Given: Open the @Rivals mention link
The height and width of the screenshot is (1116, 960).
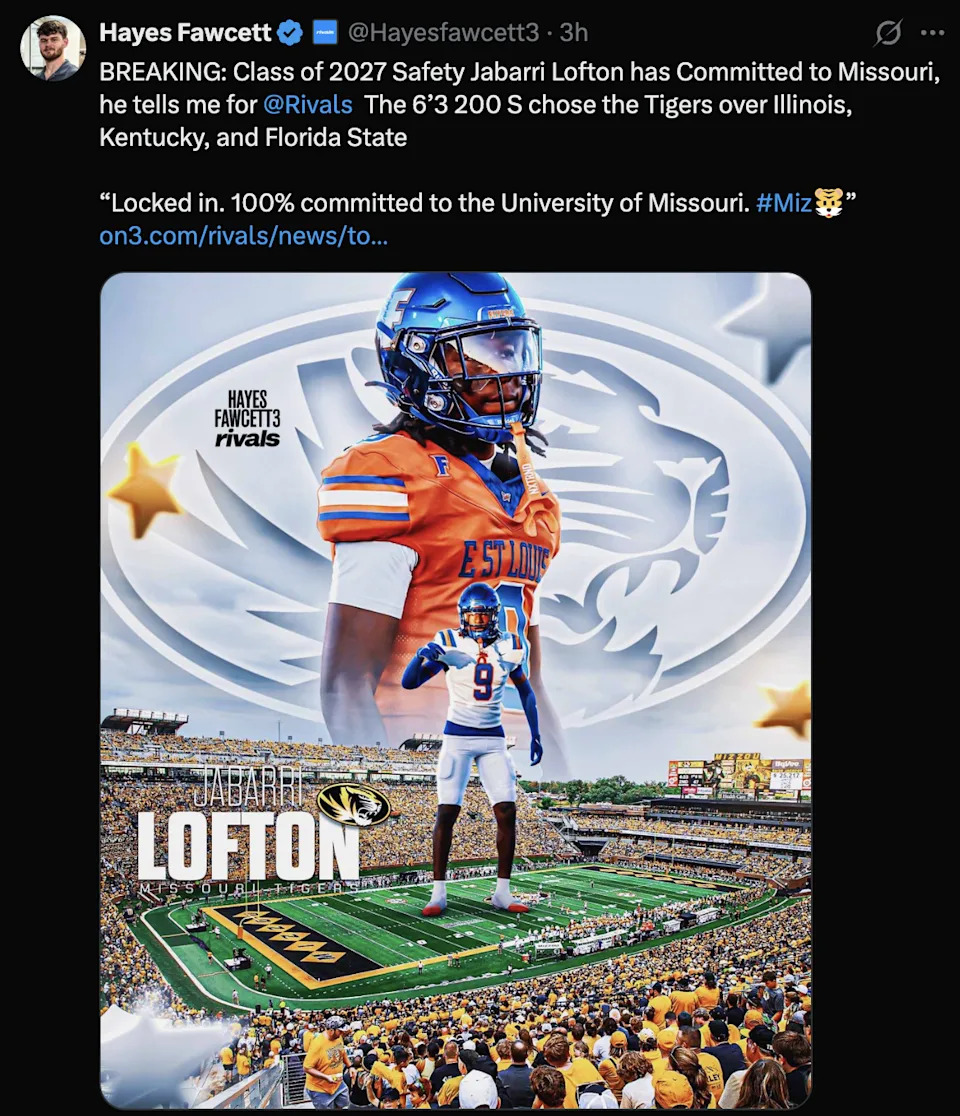Looking at the screenshot, I should 308,104.
